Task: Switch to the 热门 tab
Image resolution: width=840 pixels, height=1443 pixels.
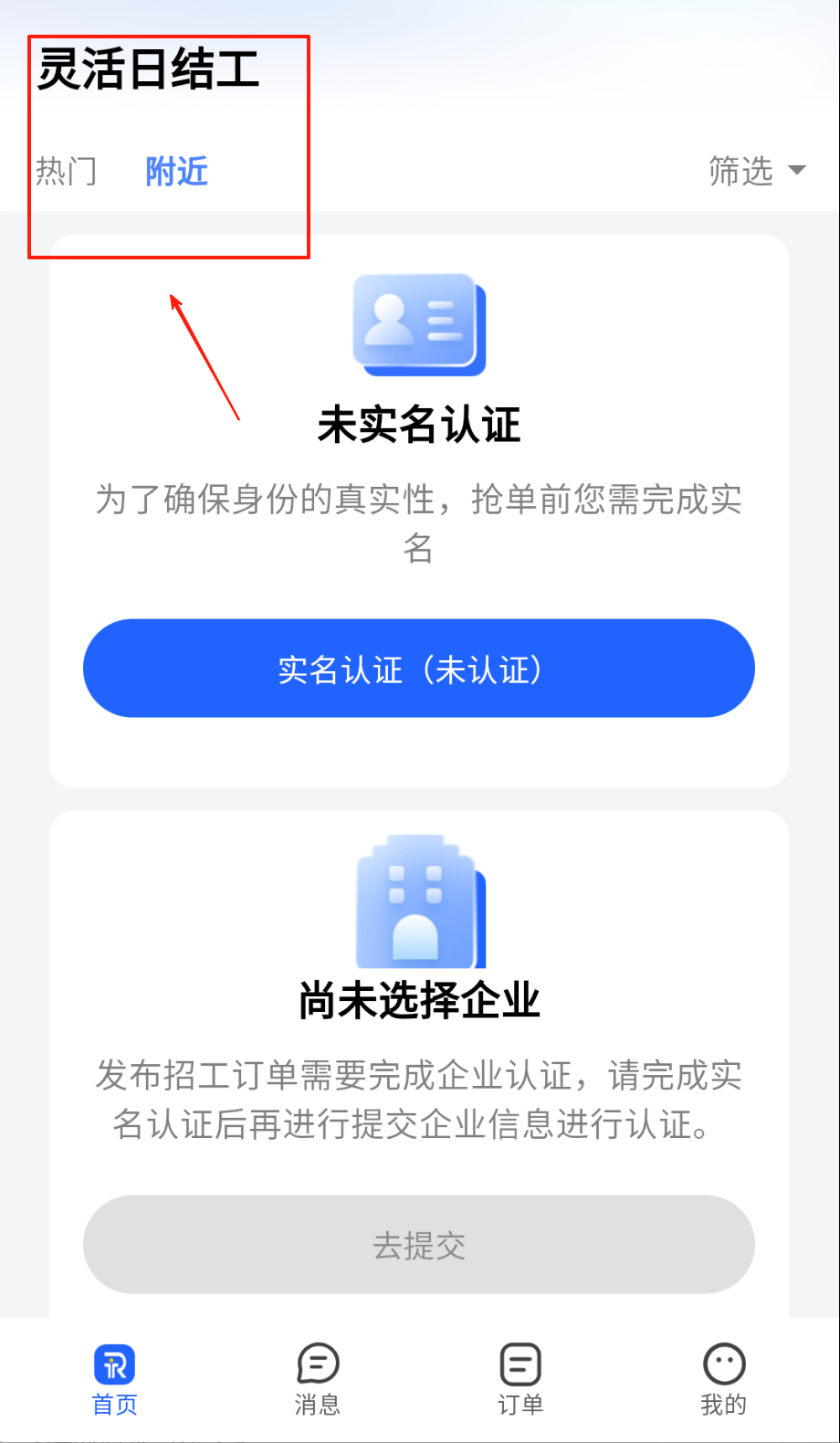Action: point(66,171)
